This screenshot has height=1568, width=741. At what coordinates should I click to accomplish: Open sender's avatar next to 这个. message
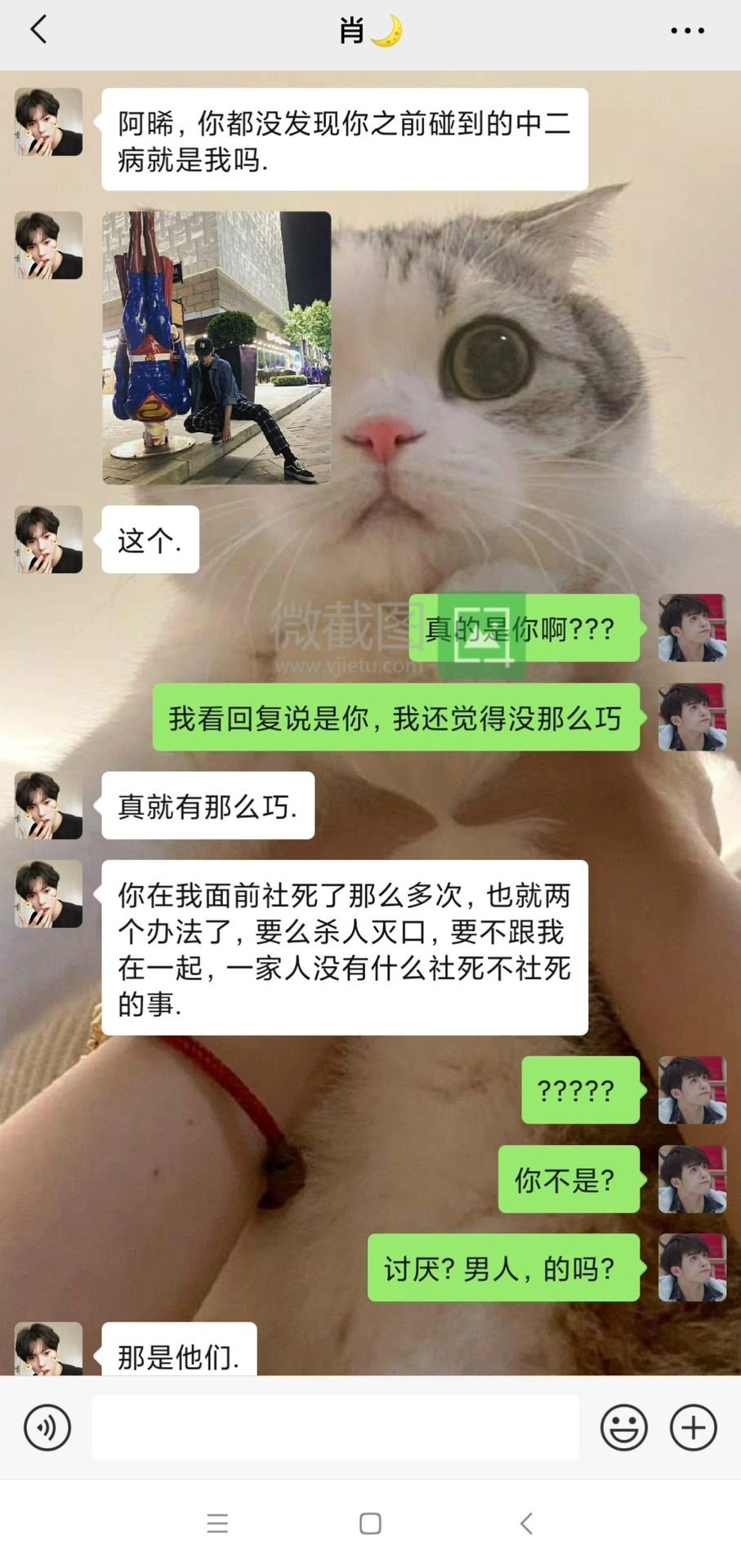[x=49, y=539]
